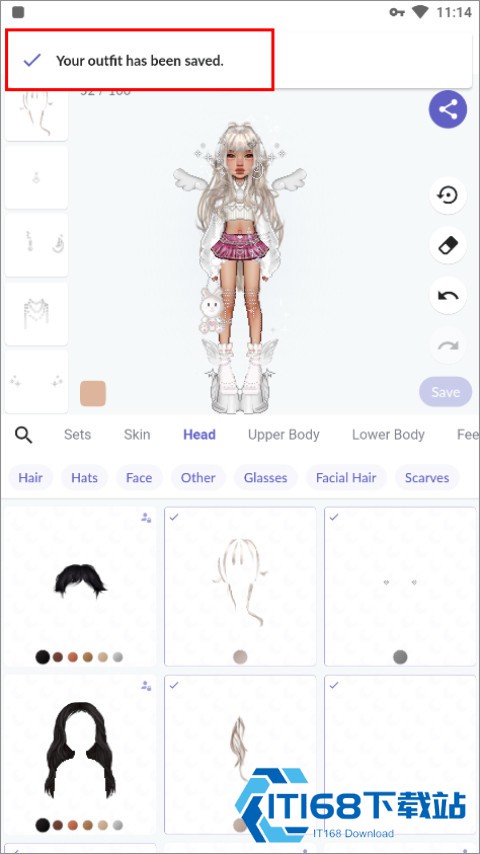Select the Facial Hair chip
The height and width of the screenshot is (854, 480).
coord(346,478)
